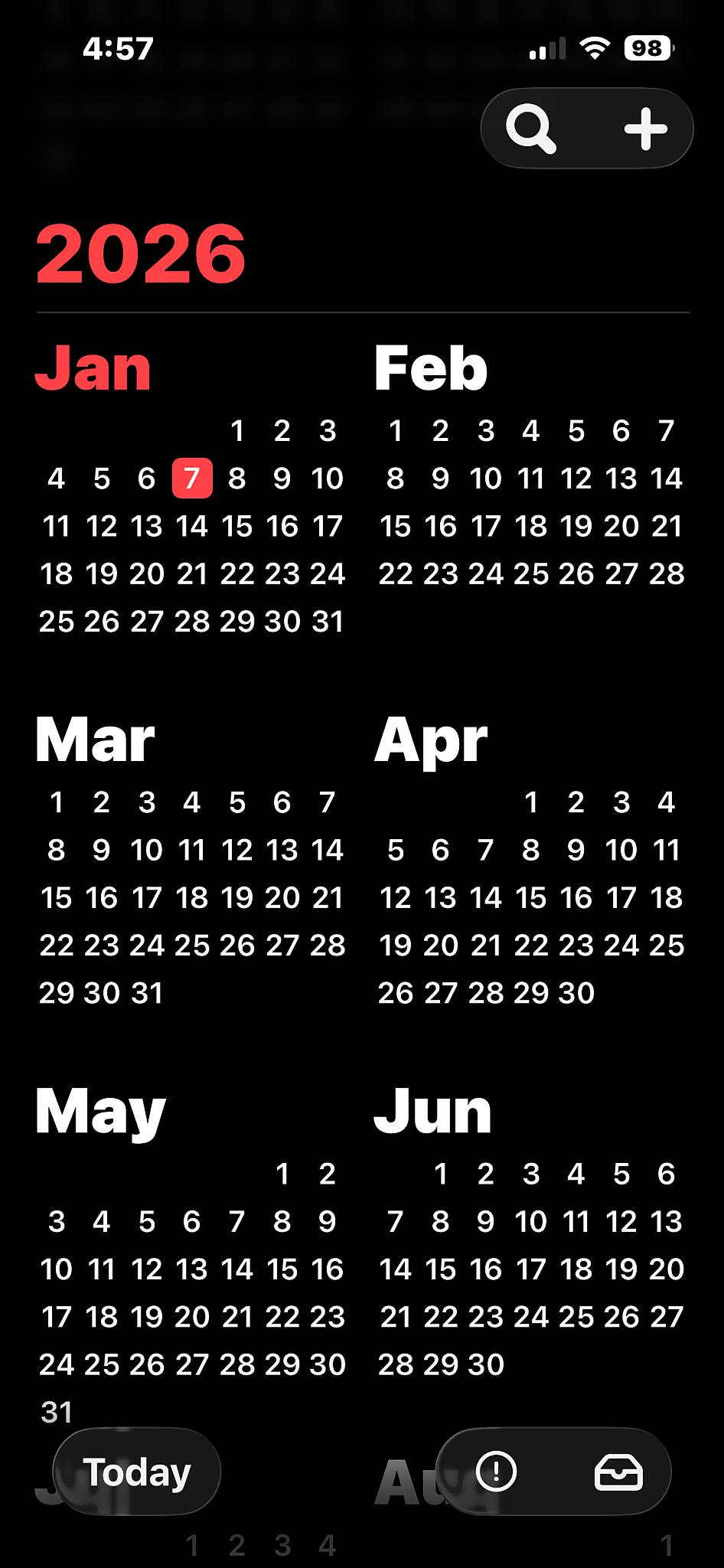Open the May month view
Viewport: 724px width, 1568px height.
[x=100, y=1112]
